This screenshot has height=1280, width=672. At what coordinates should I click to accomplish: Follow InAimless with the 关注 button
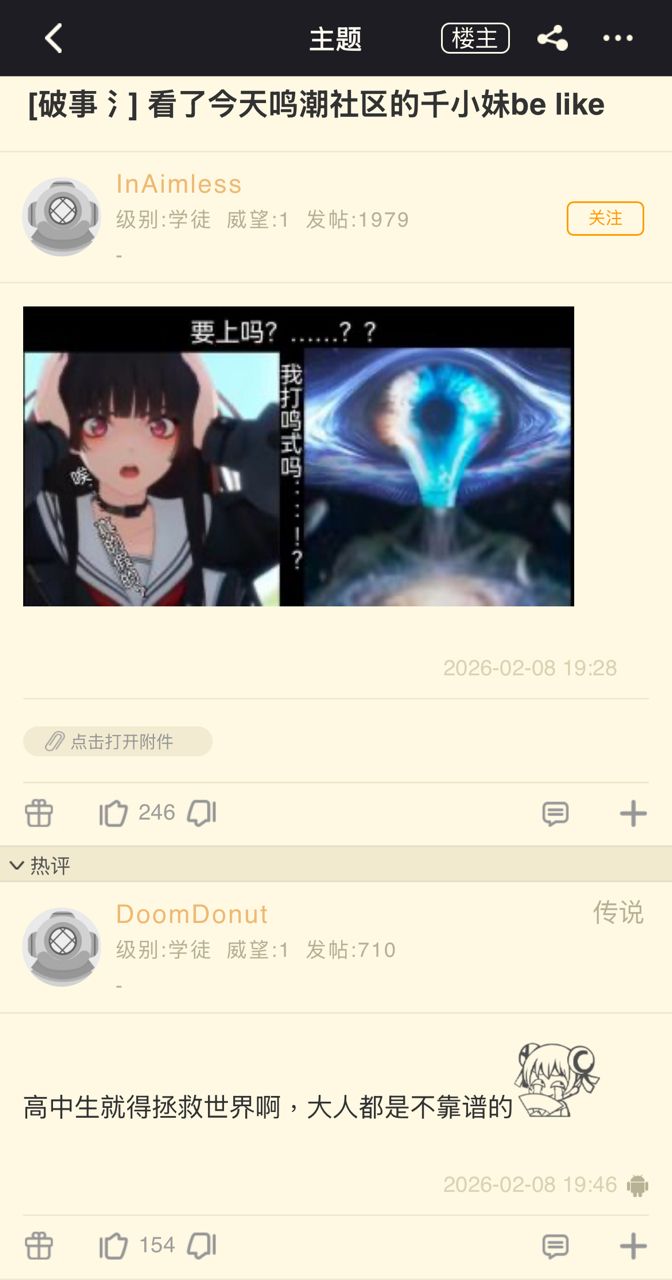(605, 218)
